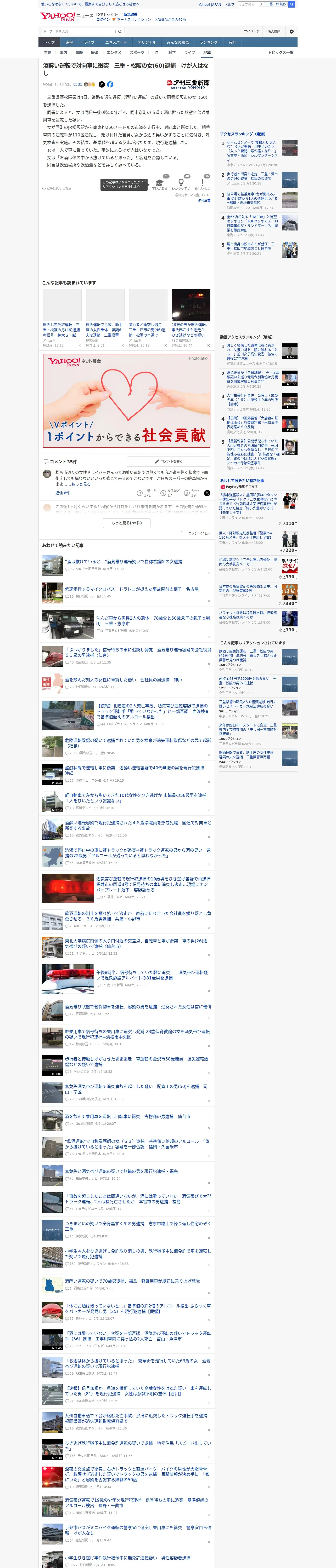React with わかりやすい
Screen dimensions: 336x1568
click(x=181, y=184)
